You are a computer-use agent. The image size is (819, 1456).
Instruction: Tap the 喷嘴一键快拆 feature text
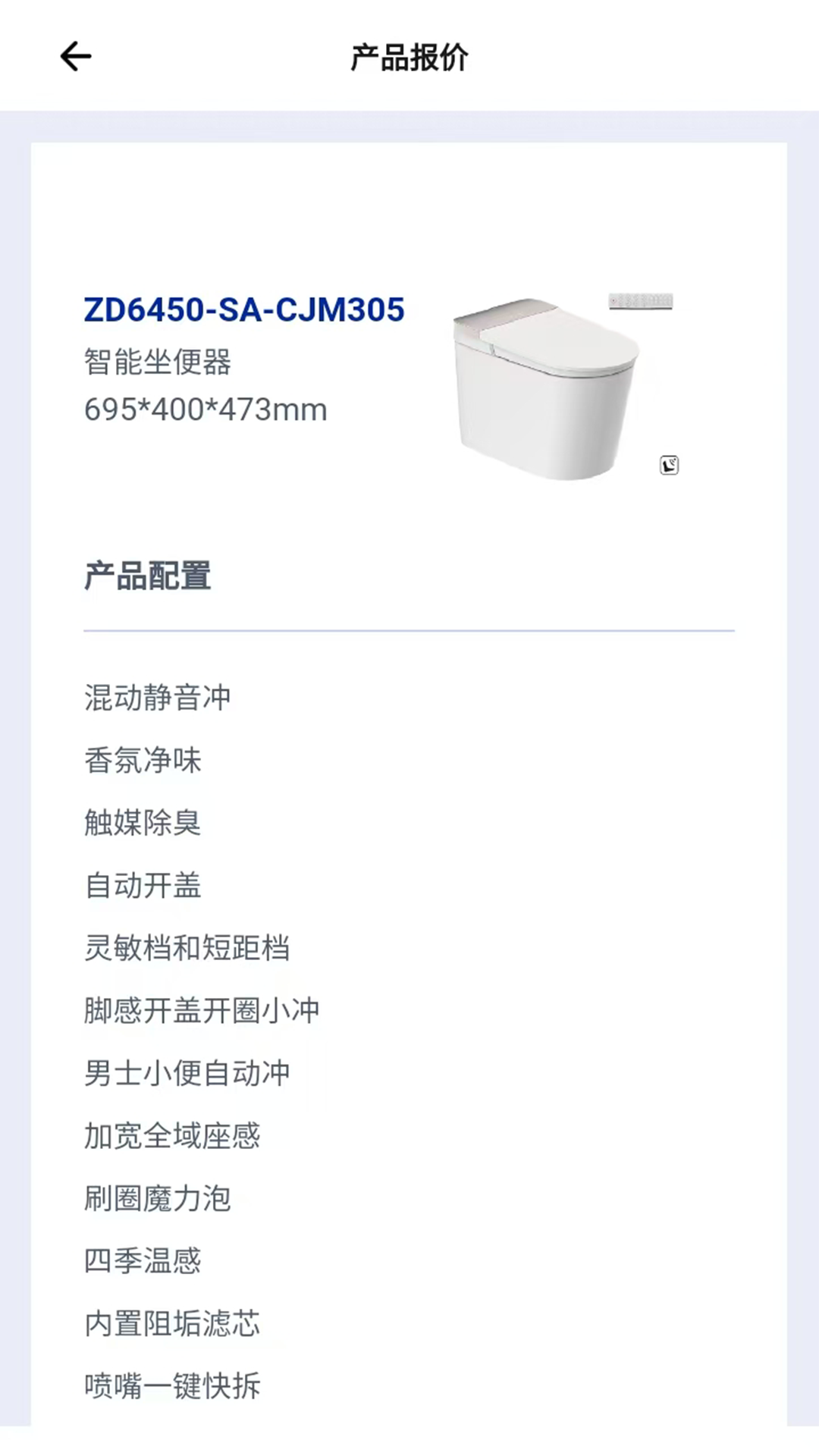tap(172, 1385)
